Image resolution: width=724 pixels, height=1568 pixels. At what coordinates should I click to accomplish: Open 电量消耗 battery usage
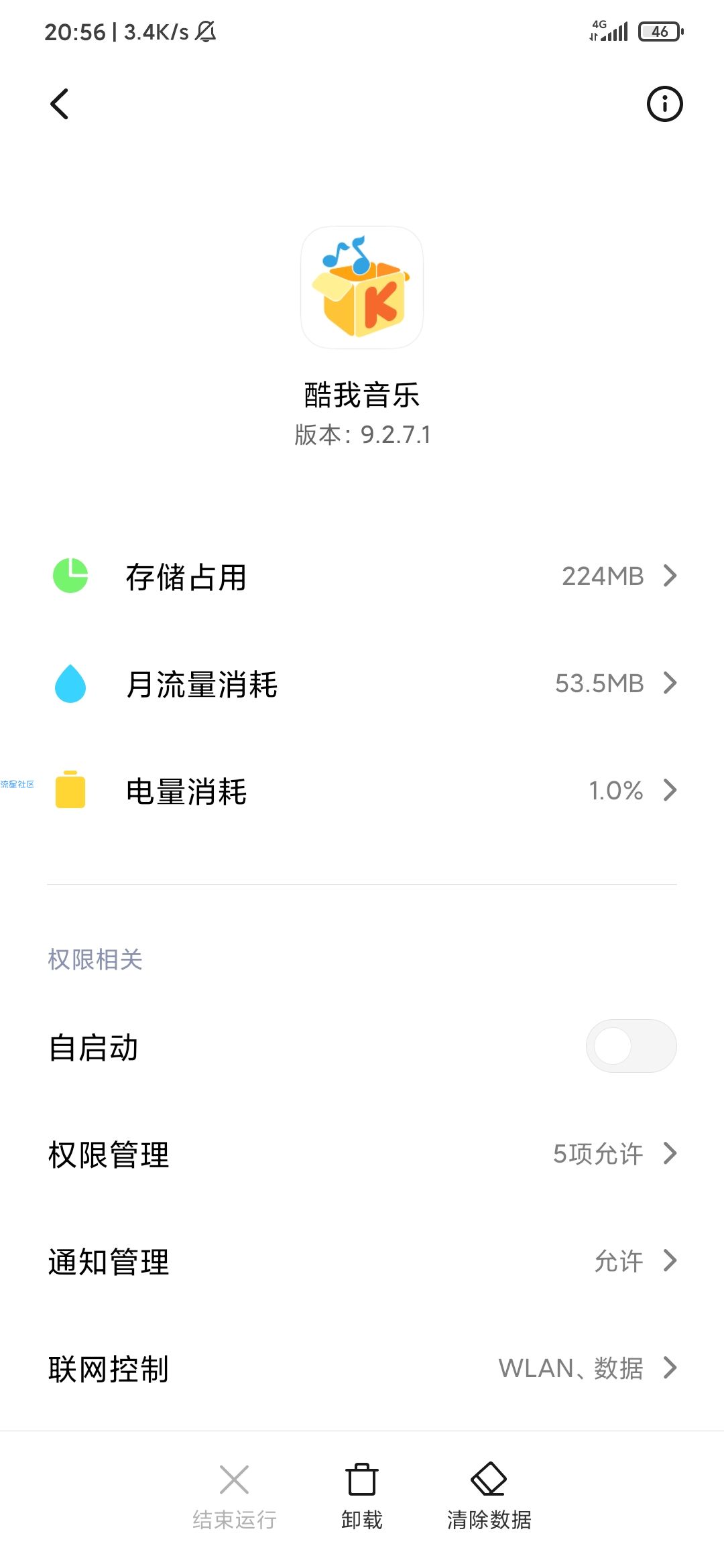click(x=362, y=791)
